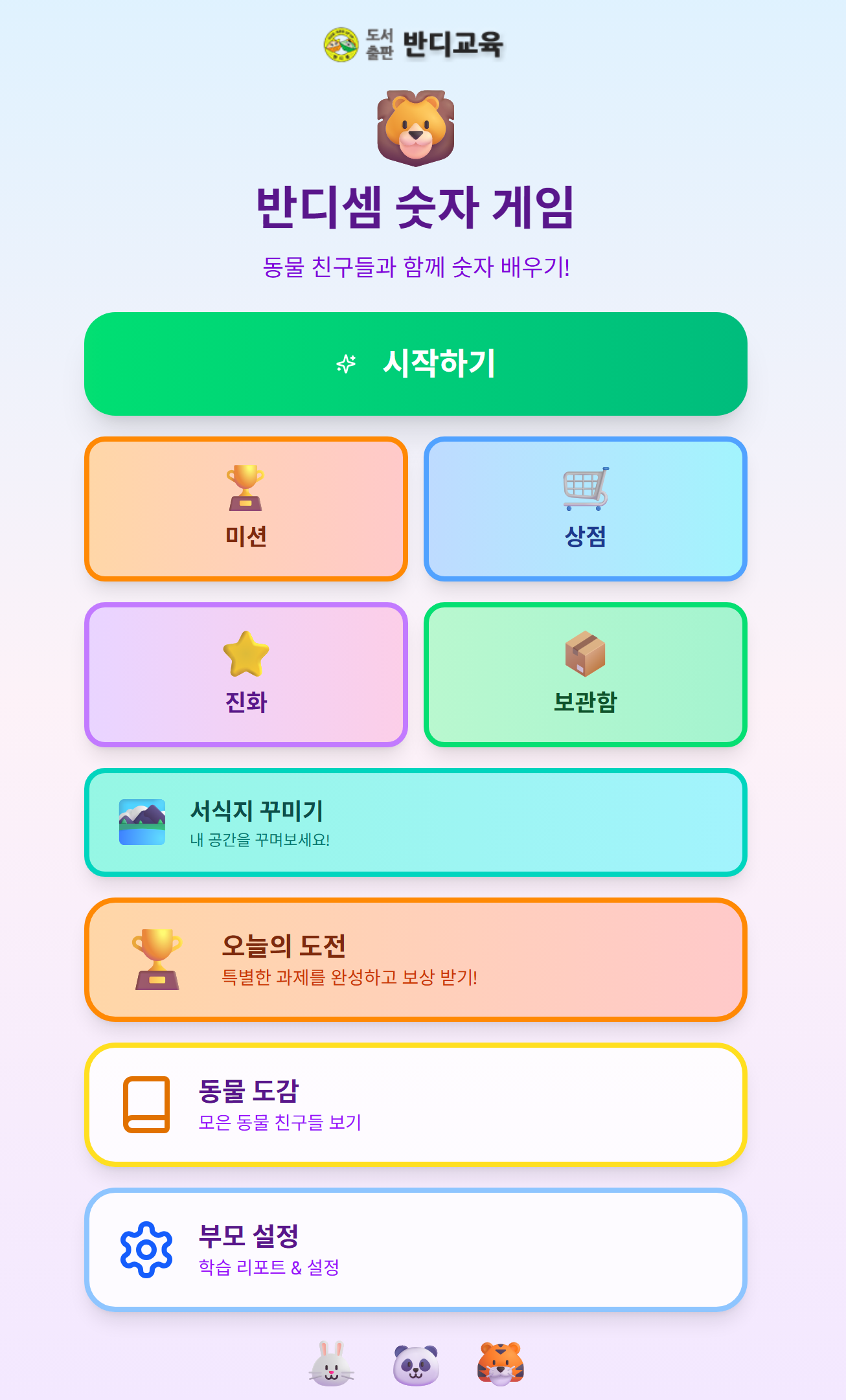Screen dimensions: 846x1400
Task: Go to the 상점 shop
Action: [585, 509]
